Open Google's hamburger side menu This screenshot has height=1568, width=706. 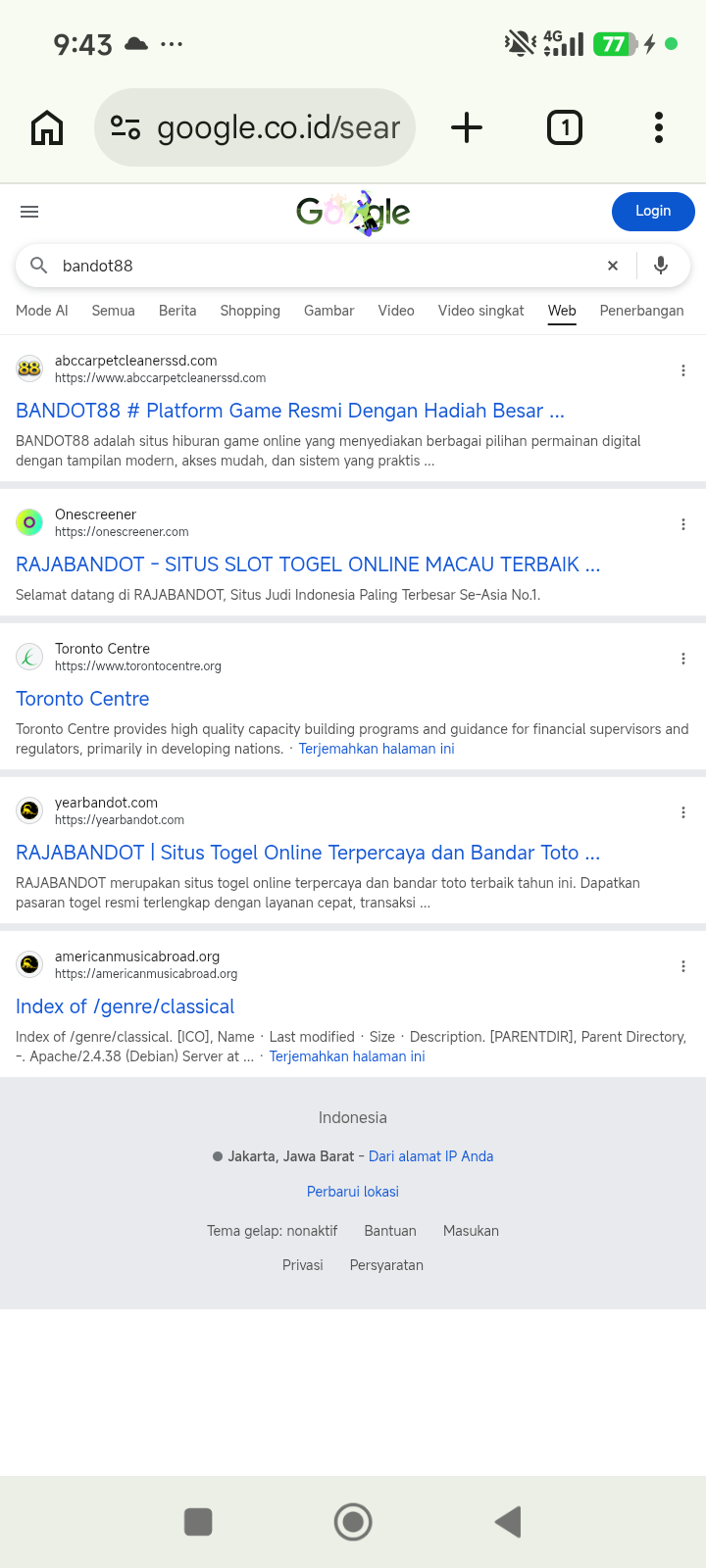(29, 212)
